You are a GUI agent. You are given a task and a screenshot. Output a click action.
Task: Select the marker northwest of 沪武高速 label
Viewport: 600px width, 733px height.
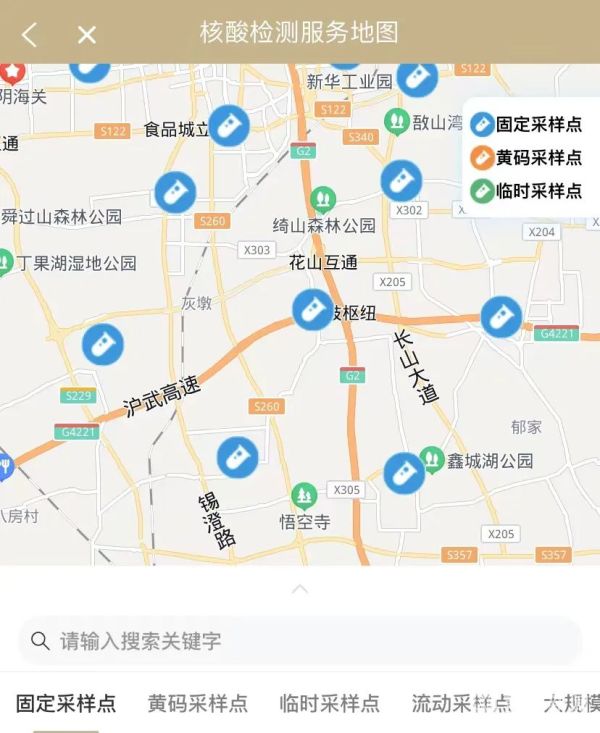[x=102, y=344]
